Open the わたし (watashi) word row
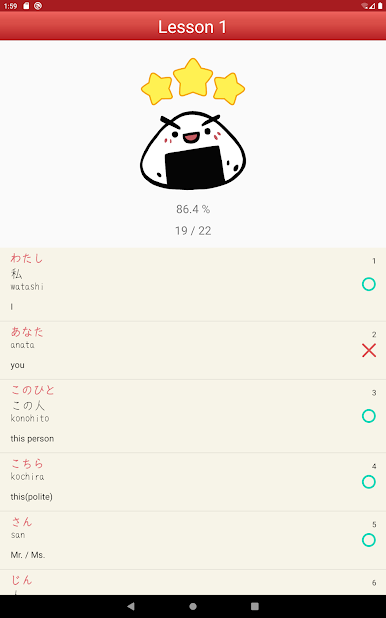 click(x=193, y=284)
